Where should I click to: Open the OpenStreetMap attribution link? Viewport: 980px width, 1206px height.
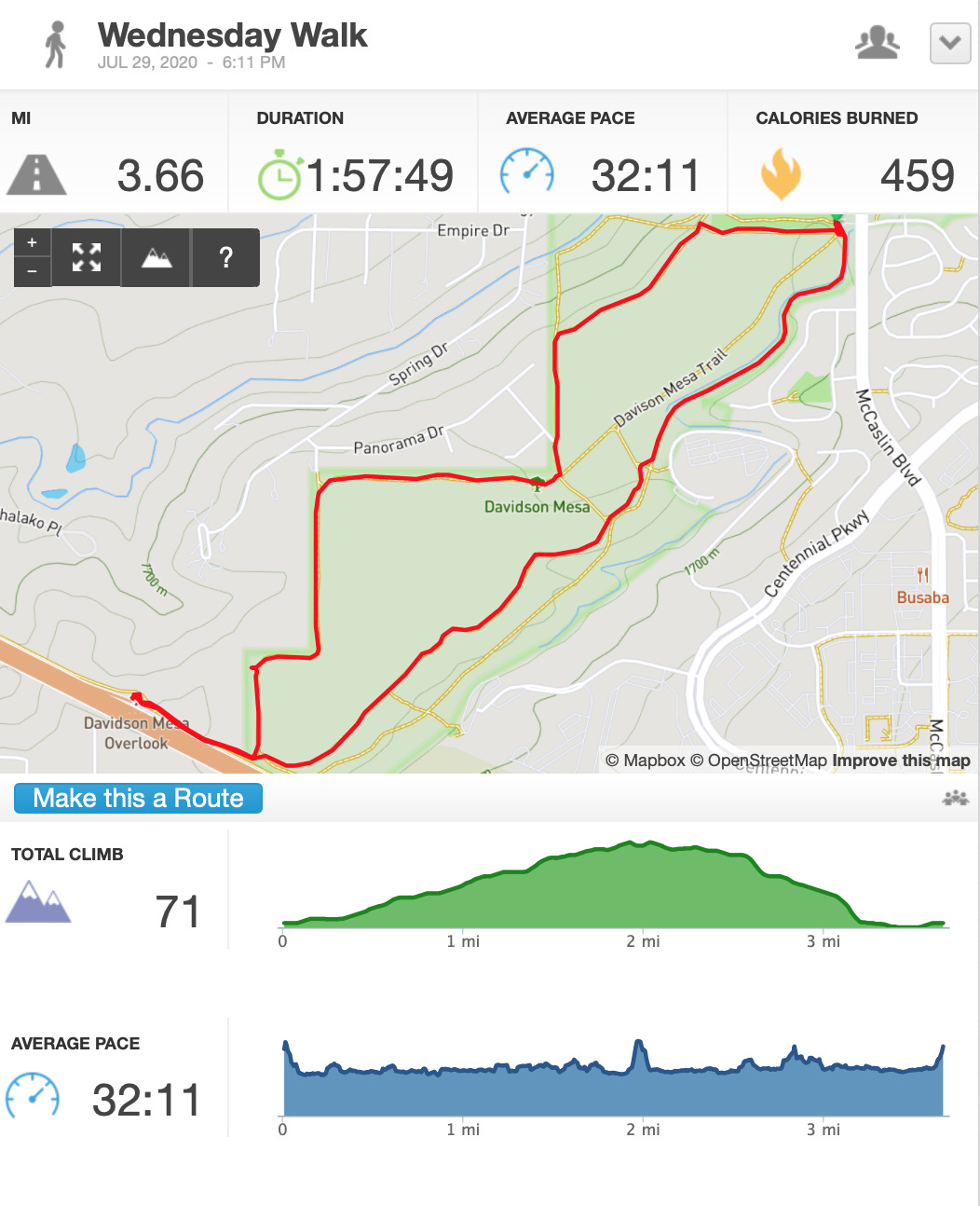coord(758,761)
